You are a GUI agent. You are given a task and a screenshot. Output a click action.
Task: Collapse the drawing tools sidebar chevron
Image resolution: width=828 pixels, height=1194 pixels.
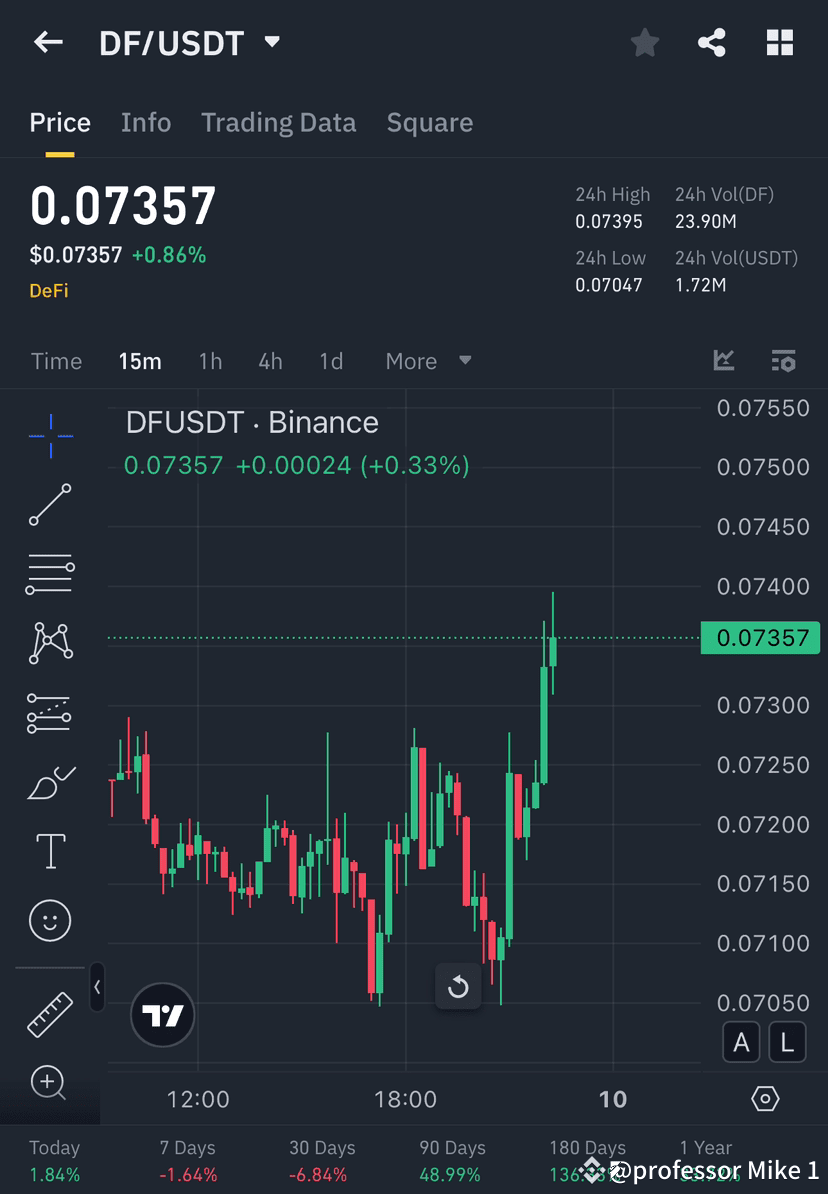tap(97, 988)
